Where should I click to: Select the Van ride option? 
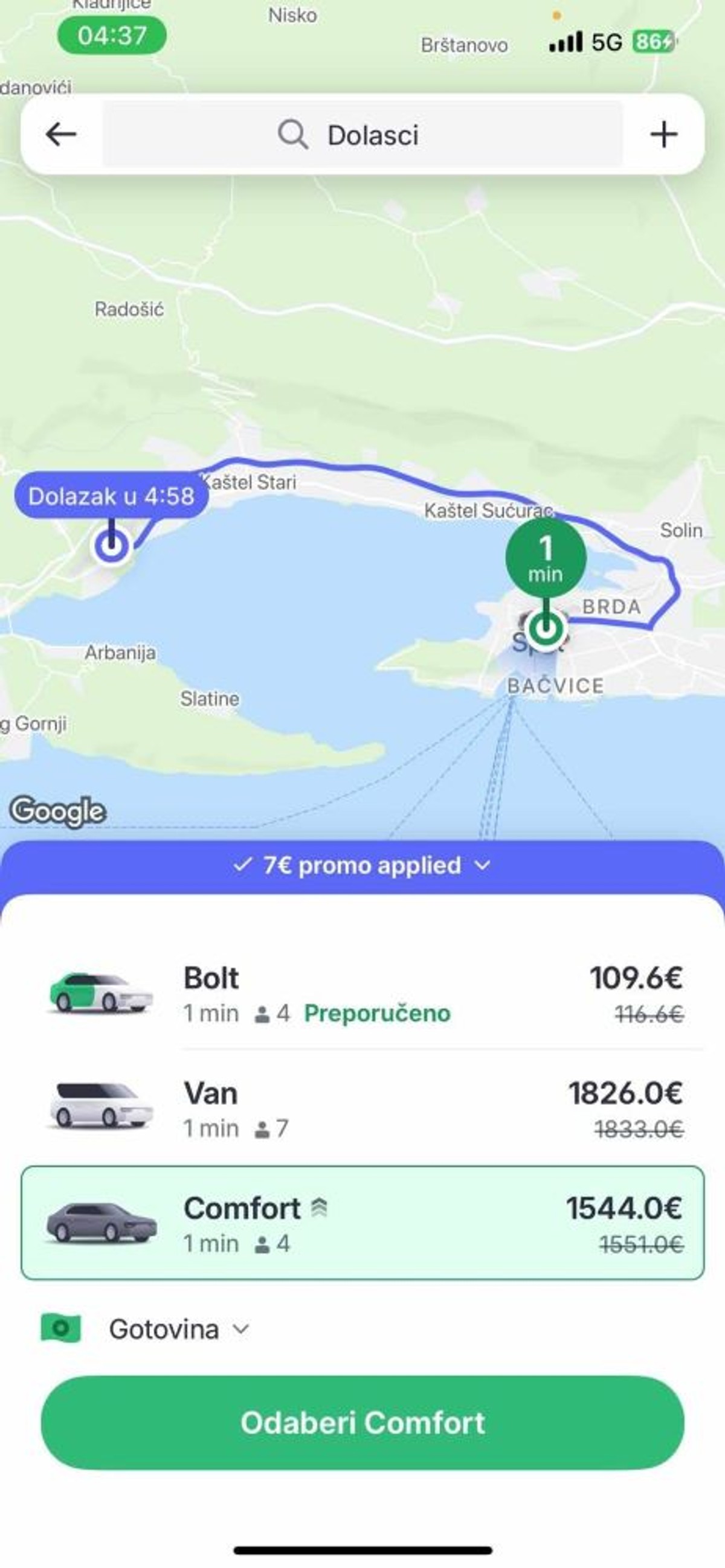(x=362, y=1109)
